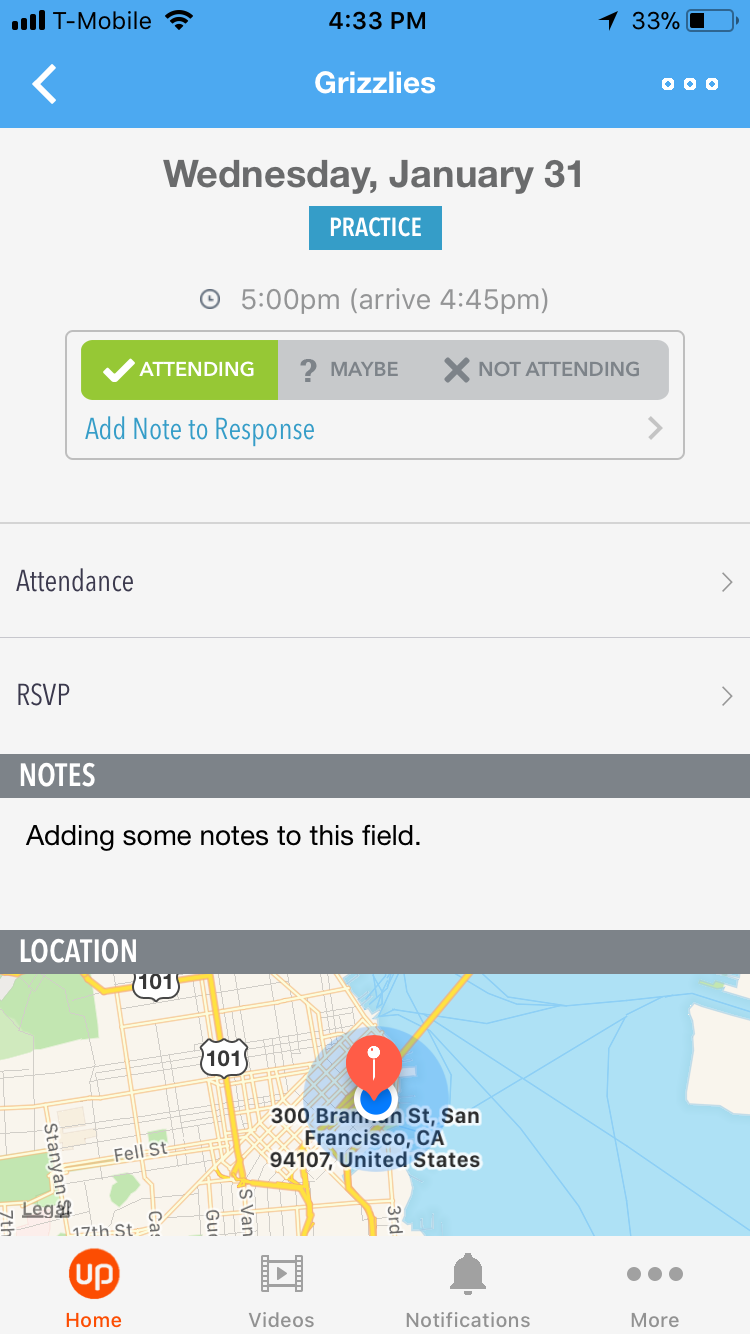This screenshot has height=1334, width=750.
Task: Open the RSVP row
Action: pyautogui.click(x=374, y=695)
